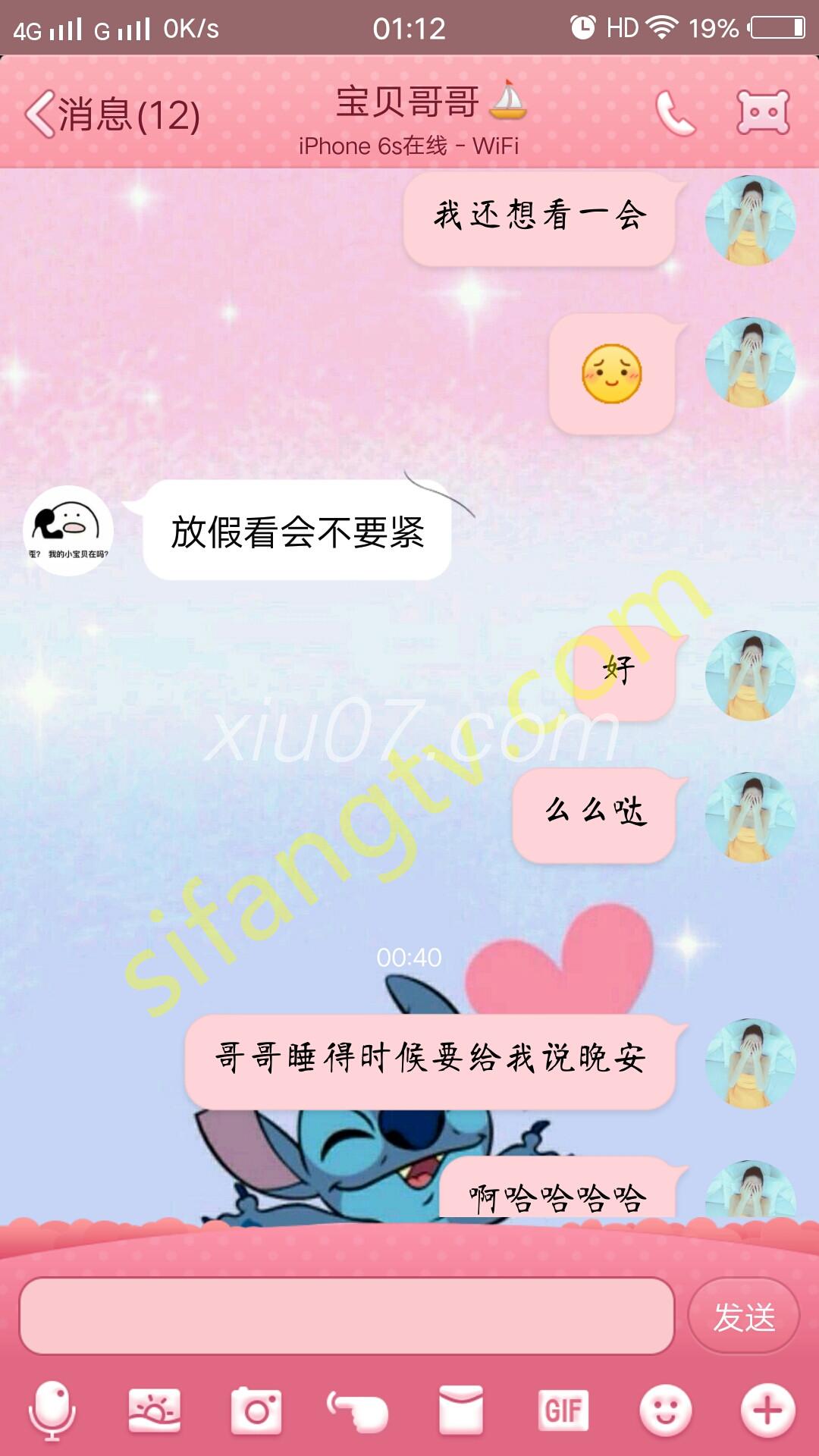Send a poke with the hand icon
The width and height of the screenshot is (819, 1456).
click(358, 1410)
